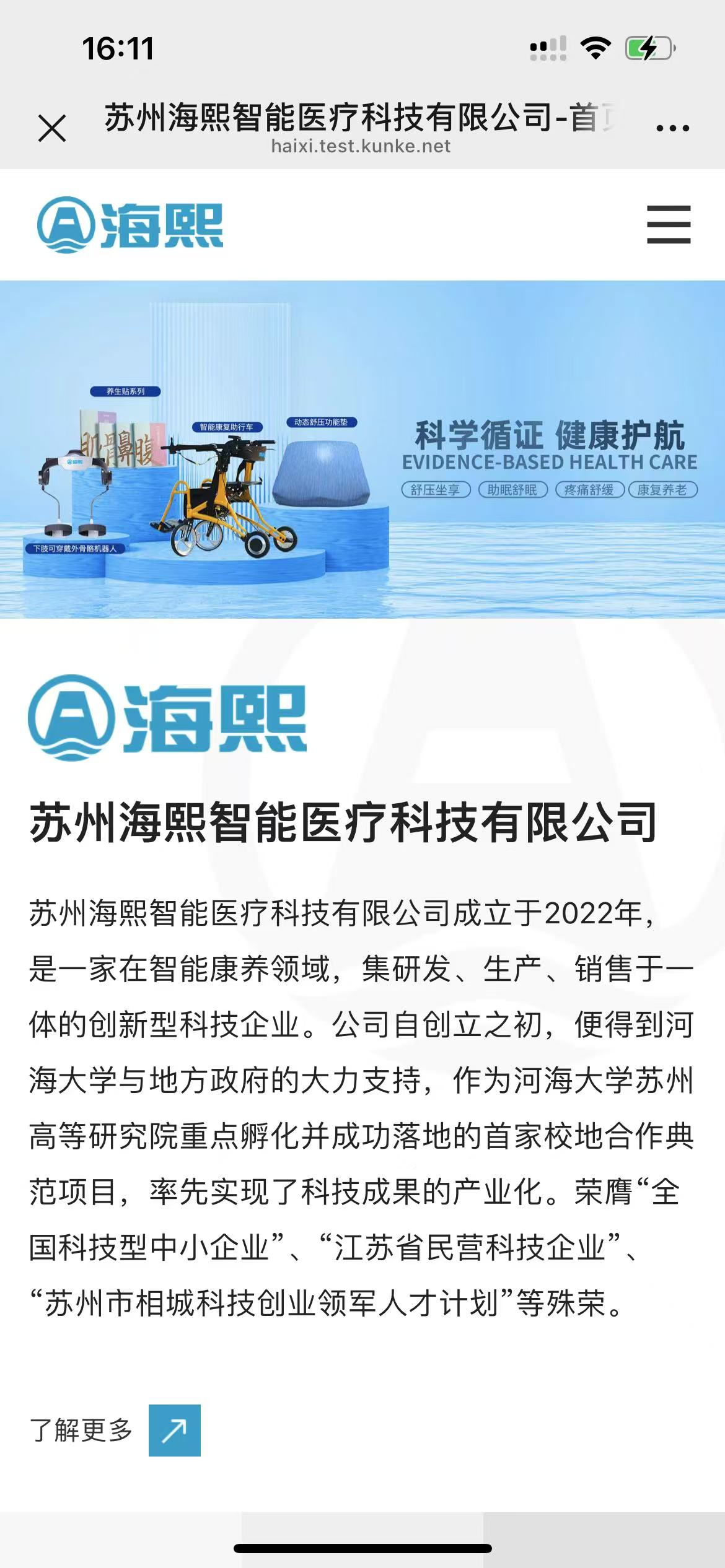
Task: Open the hamburger navigation menu
Action: pos(669,224)
